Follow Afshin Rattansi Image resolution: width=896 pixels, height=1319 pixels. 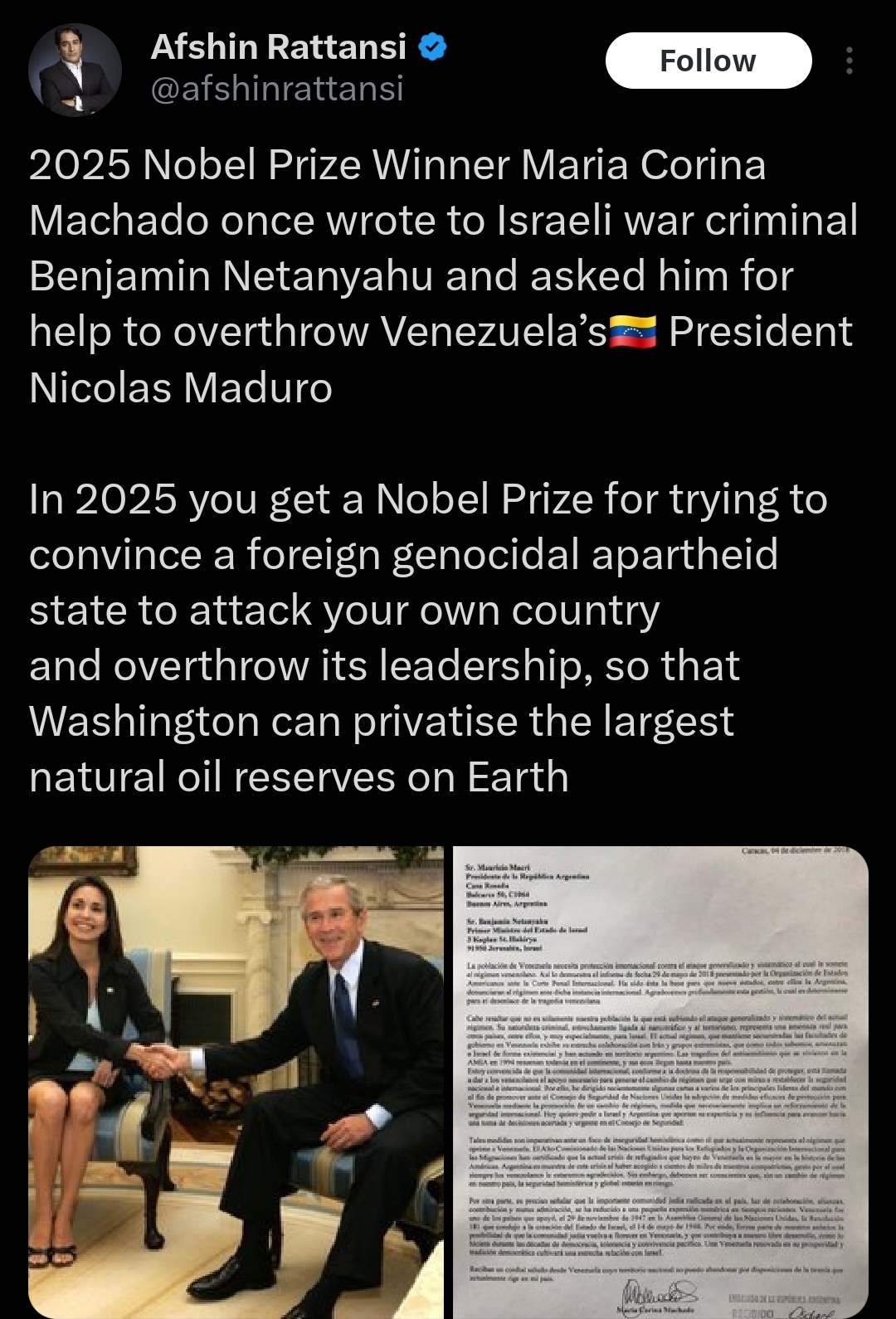pos(708,61)
